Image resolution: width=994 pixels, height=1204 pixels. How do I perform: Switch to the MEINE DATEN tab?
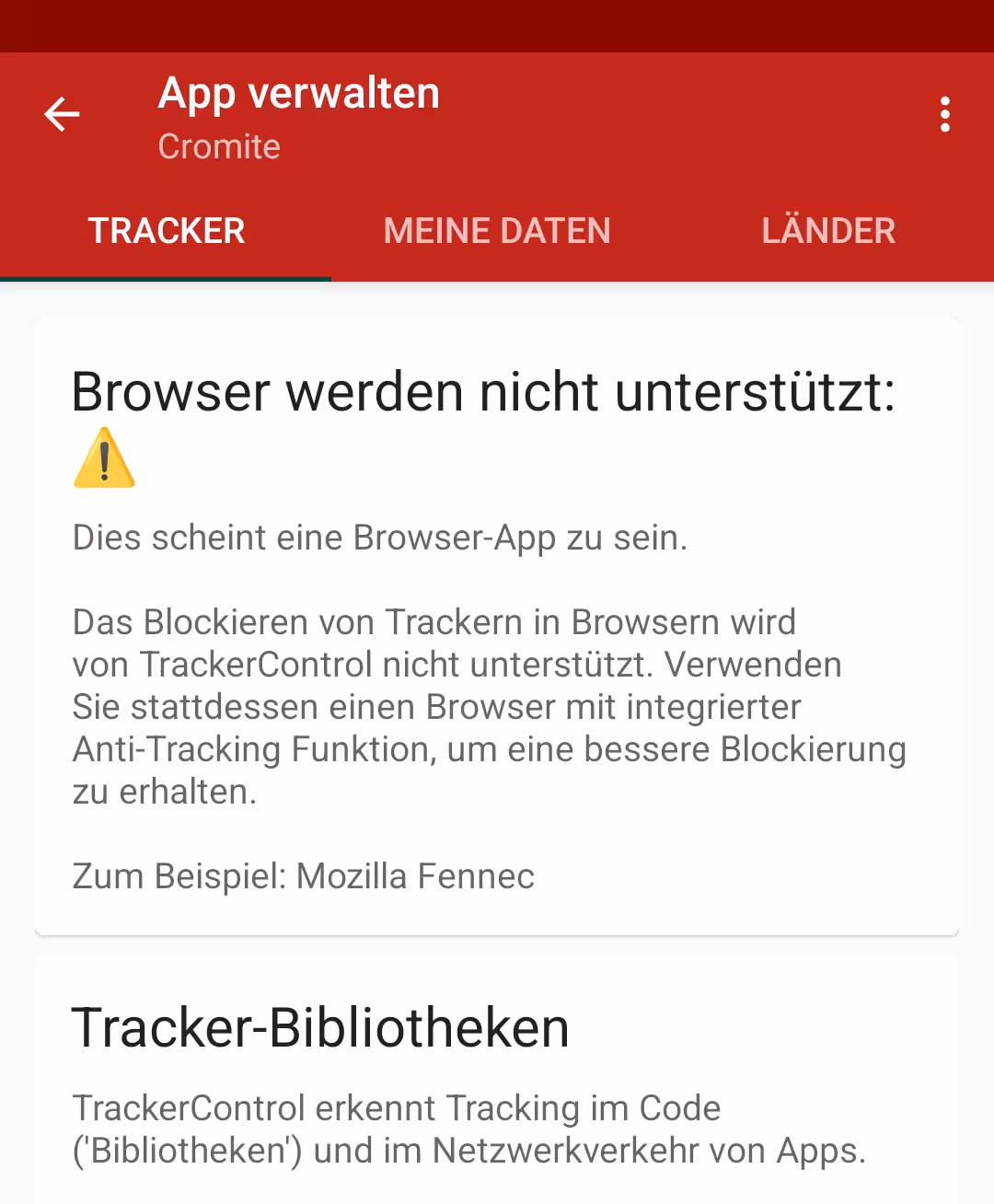click(497, 231)
